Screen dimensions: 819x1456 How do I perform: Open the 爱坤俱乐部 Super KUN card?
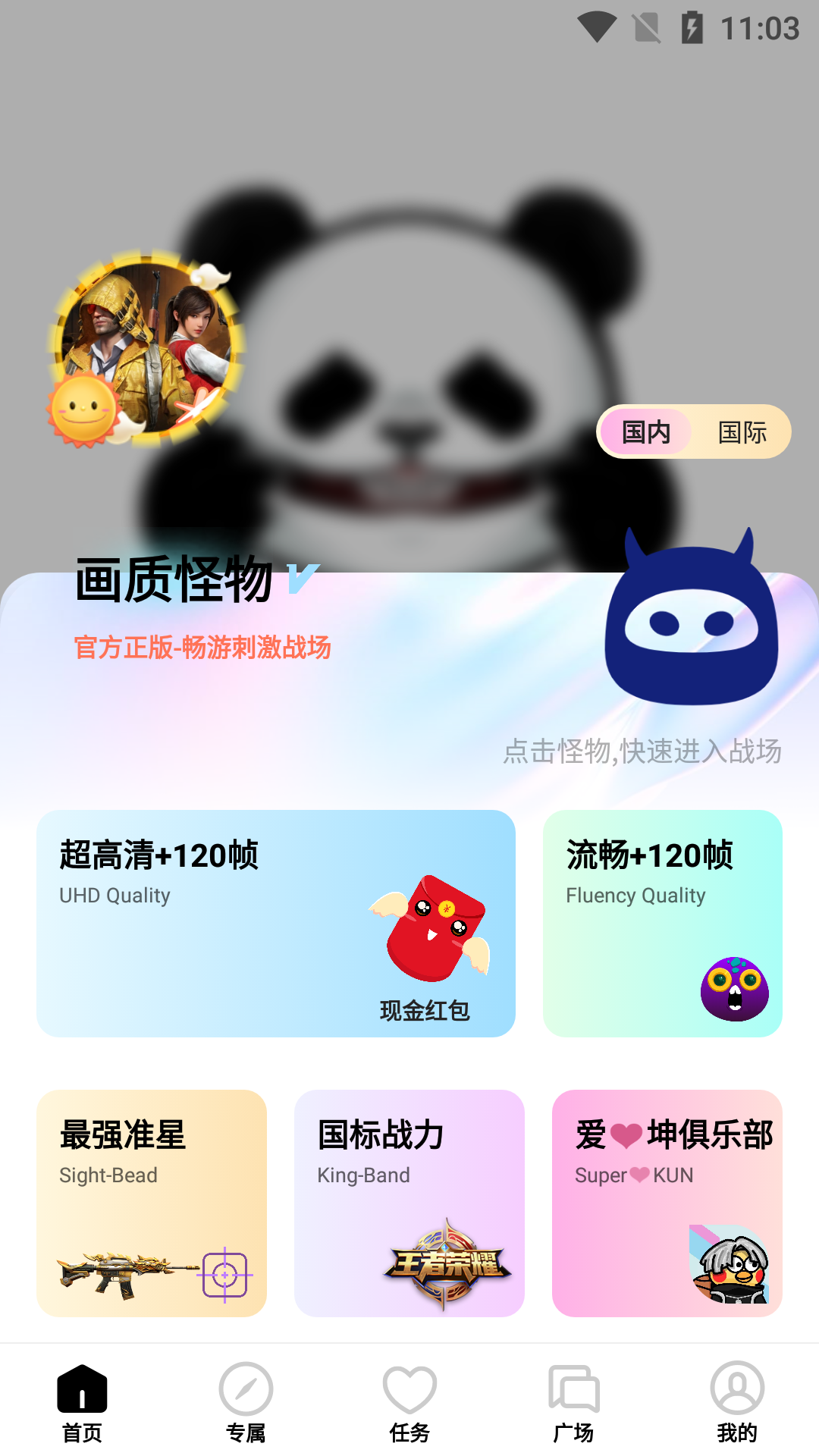[x=667, y=1203]
